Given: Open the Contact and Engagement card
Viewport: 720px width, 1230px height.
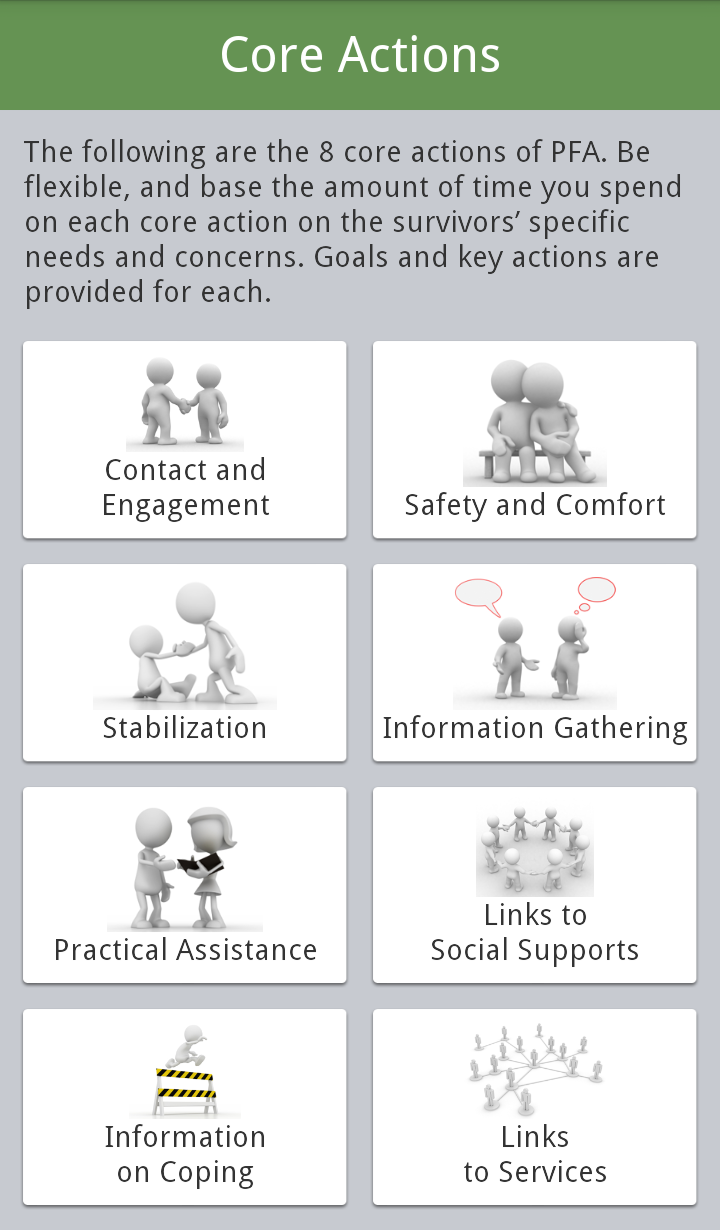Looking at the screenshot, I should 185,440.
